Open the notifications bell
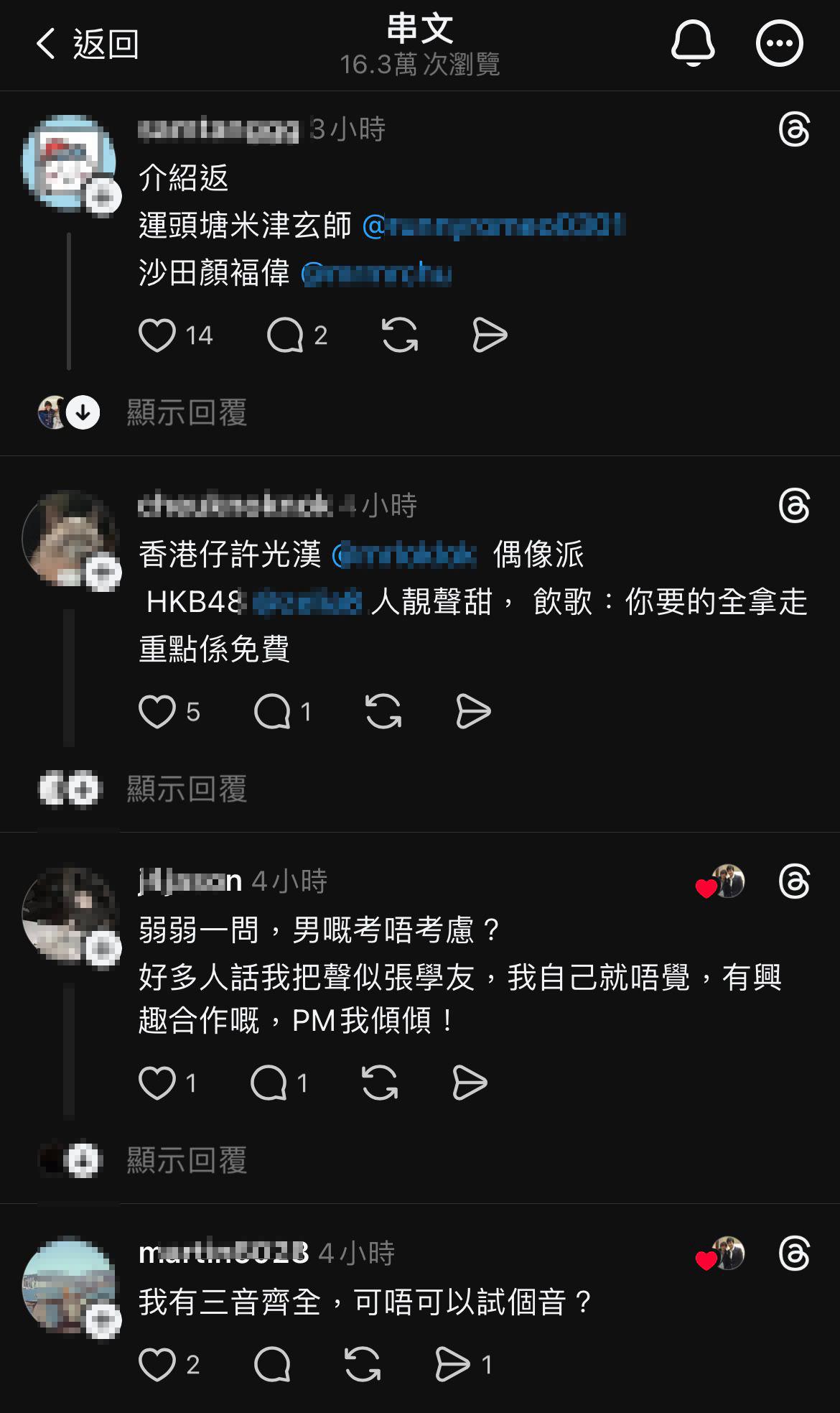Image resolution: width=840 pixels, height=1413 pixels. click(693, 44)
